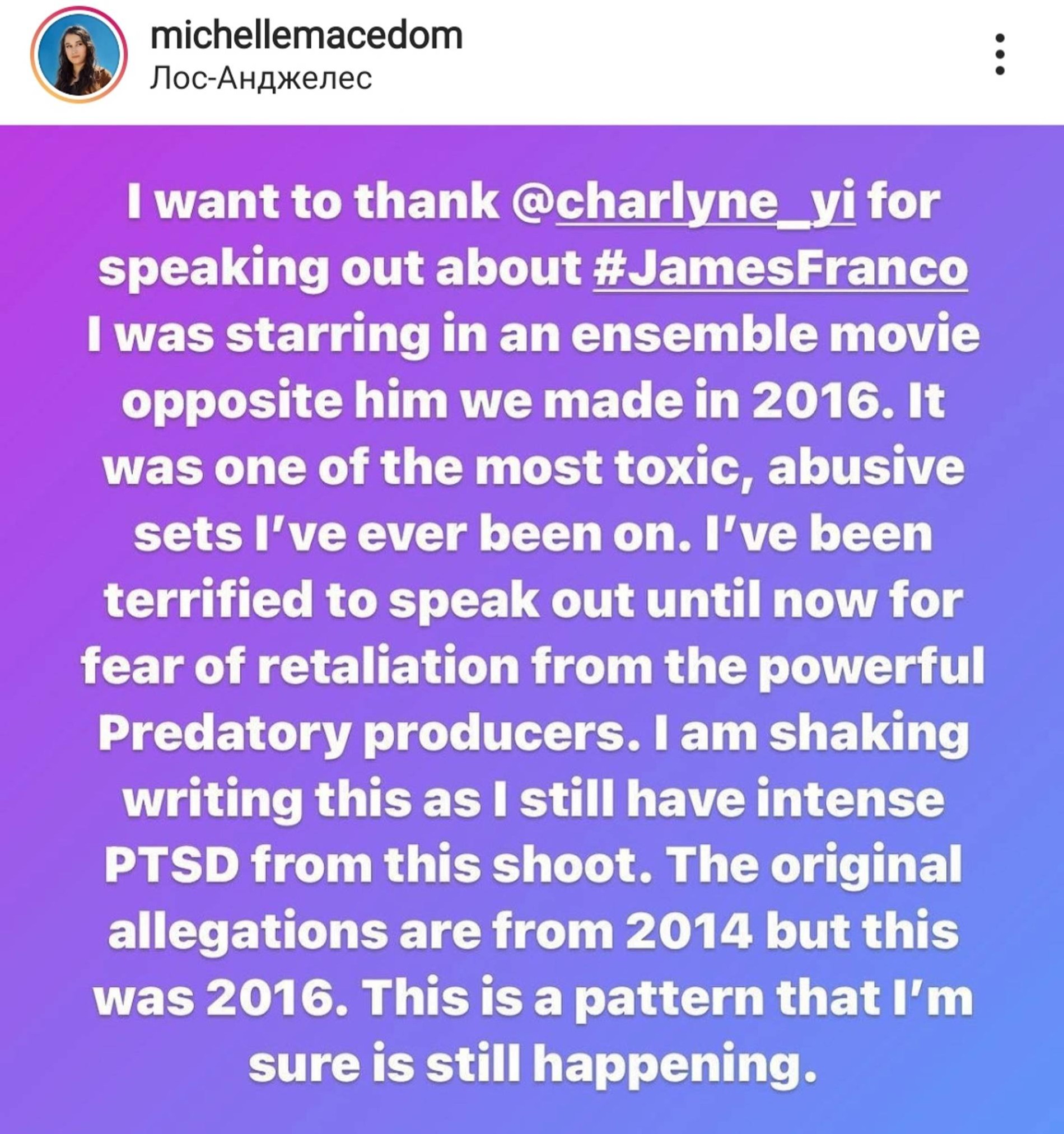Open the post options three-dot menu
The height and width of the screenshot is (1134, 1064).
(x=999, y=55)
